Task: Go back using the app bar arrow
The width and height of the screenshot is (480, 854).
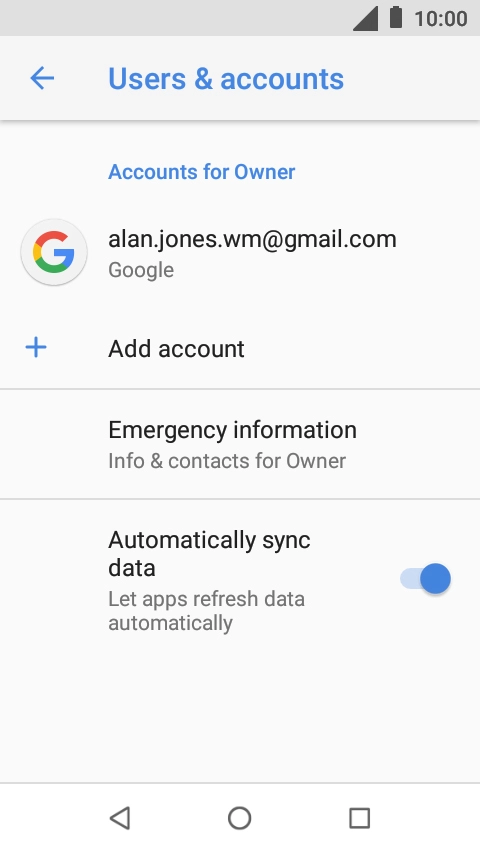Action: pyautogui.click(x=42, y=78)
